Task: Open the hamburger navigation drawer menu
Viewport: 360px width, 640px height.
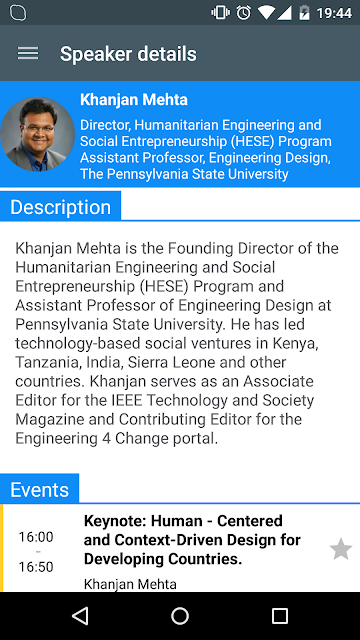Action: pos(28,53)
